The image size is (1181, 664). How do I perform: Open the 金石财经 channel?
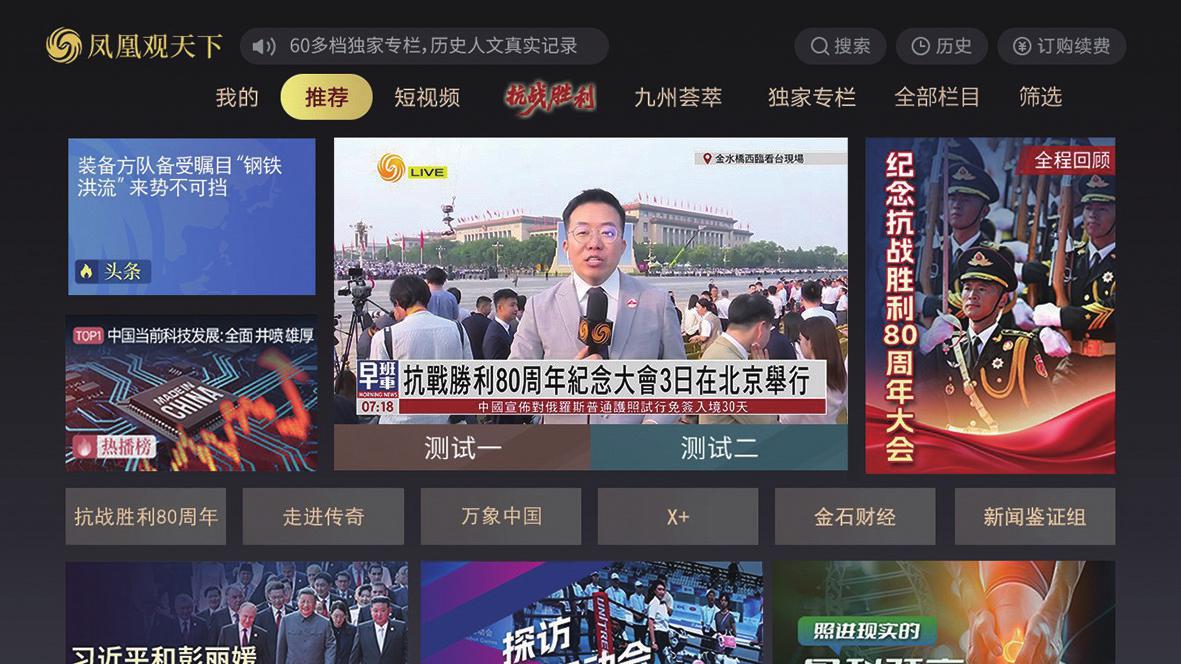pos(854,517)
